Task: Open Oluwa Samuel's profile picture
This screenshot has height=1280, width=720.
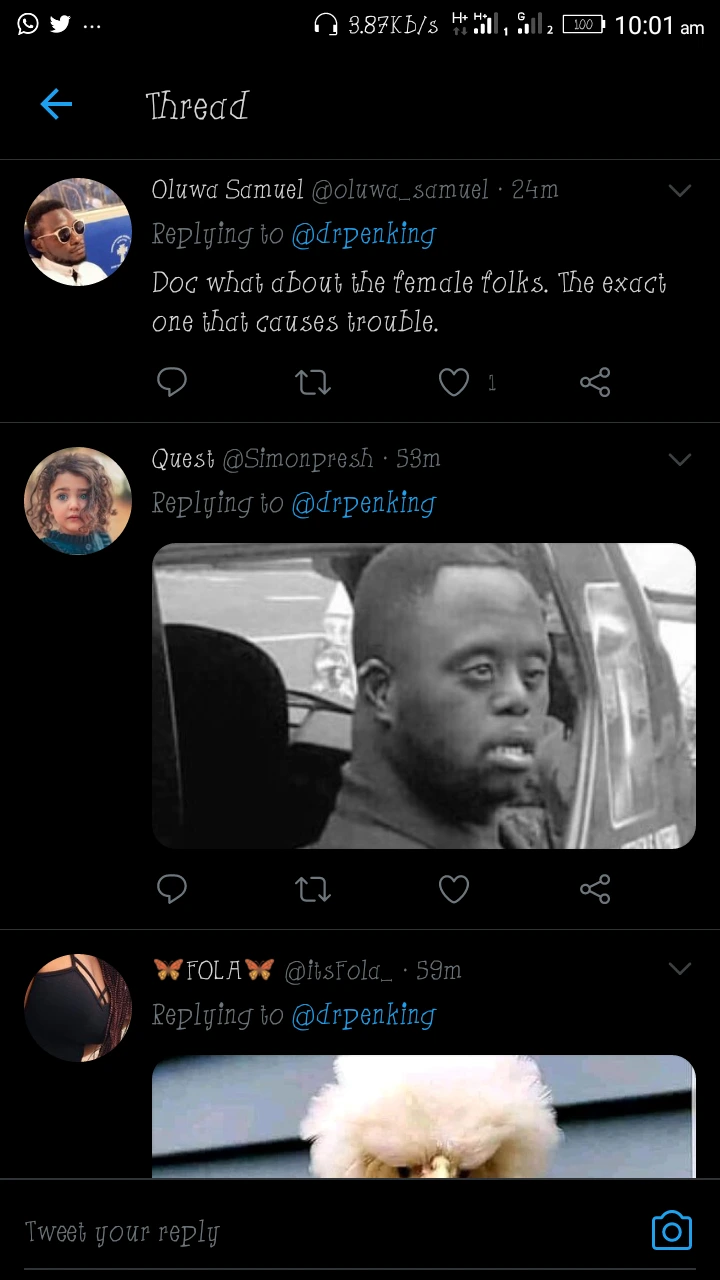Action: (78, 232)
